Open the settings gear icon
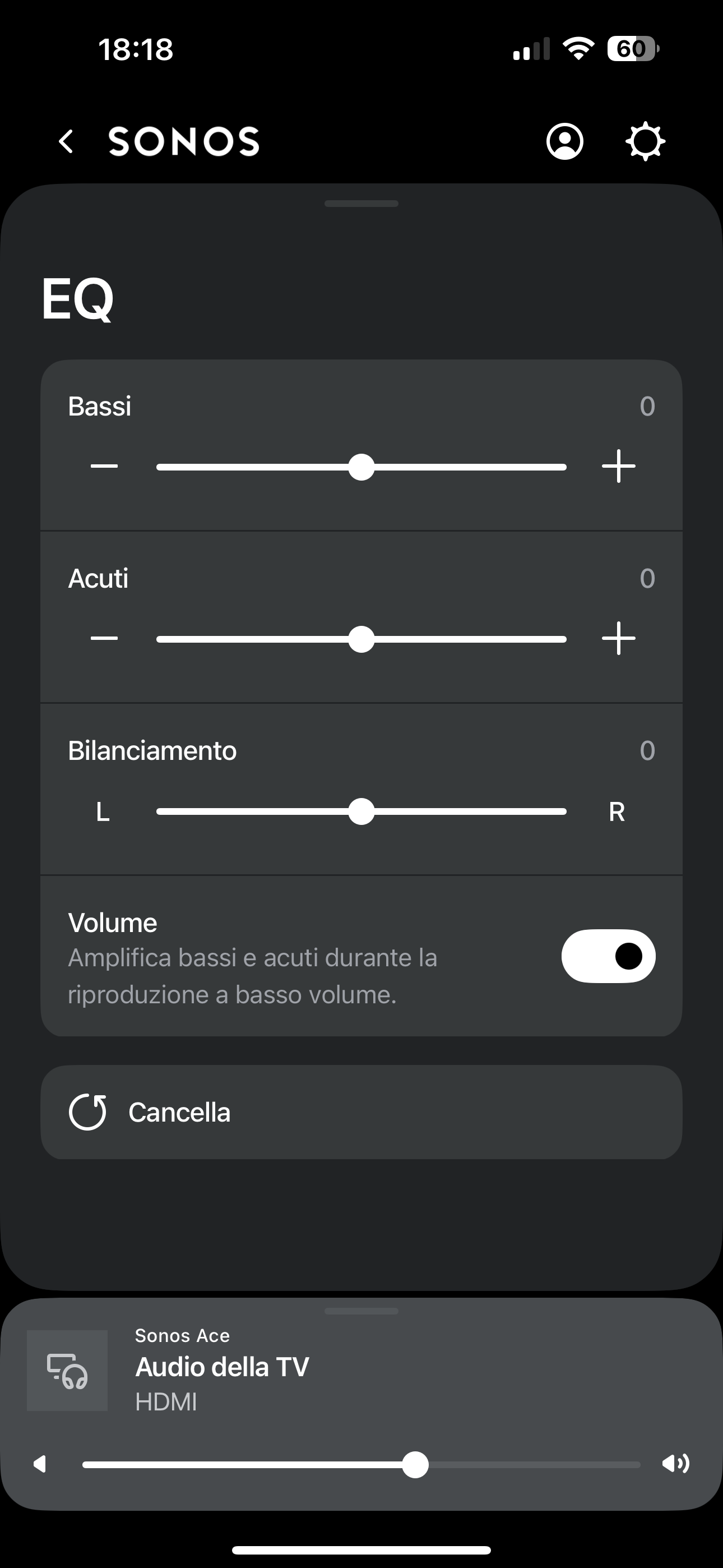This screenshot has height=1568, width=723. point(645,141)
